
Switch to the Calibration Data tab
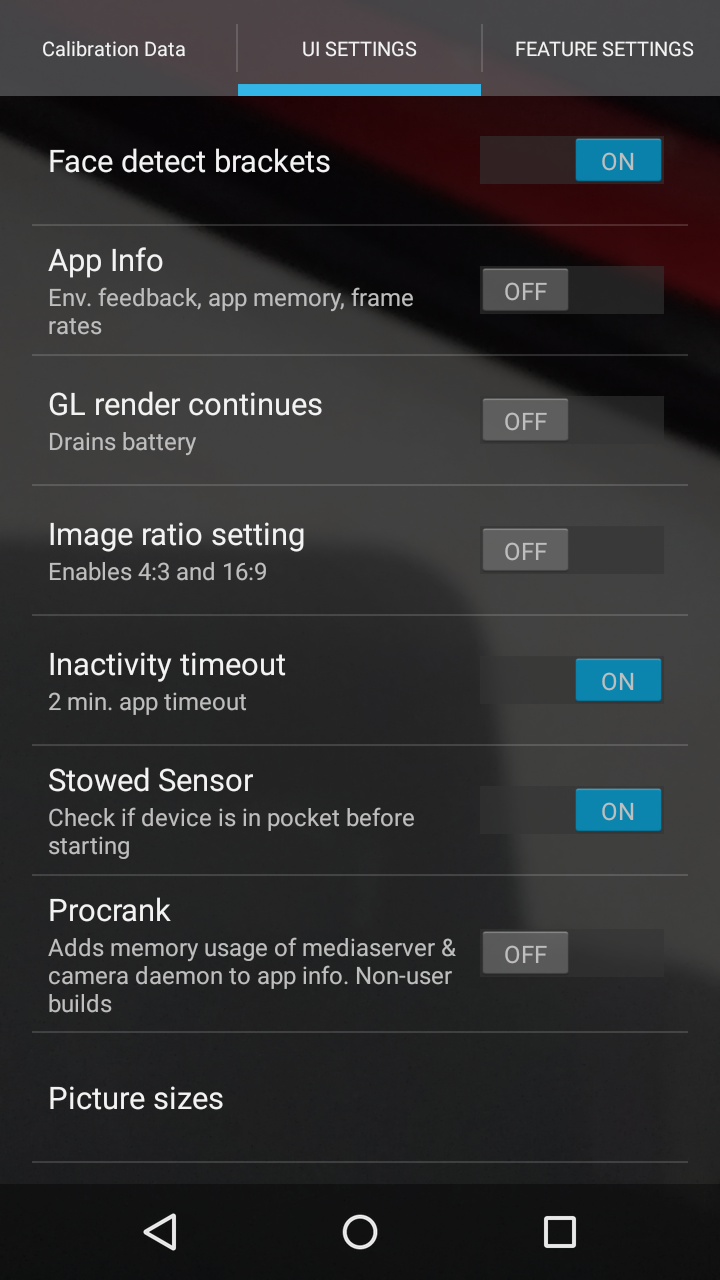point(114,49)
